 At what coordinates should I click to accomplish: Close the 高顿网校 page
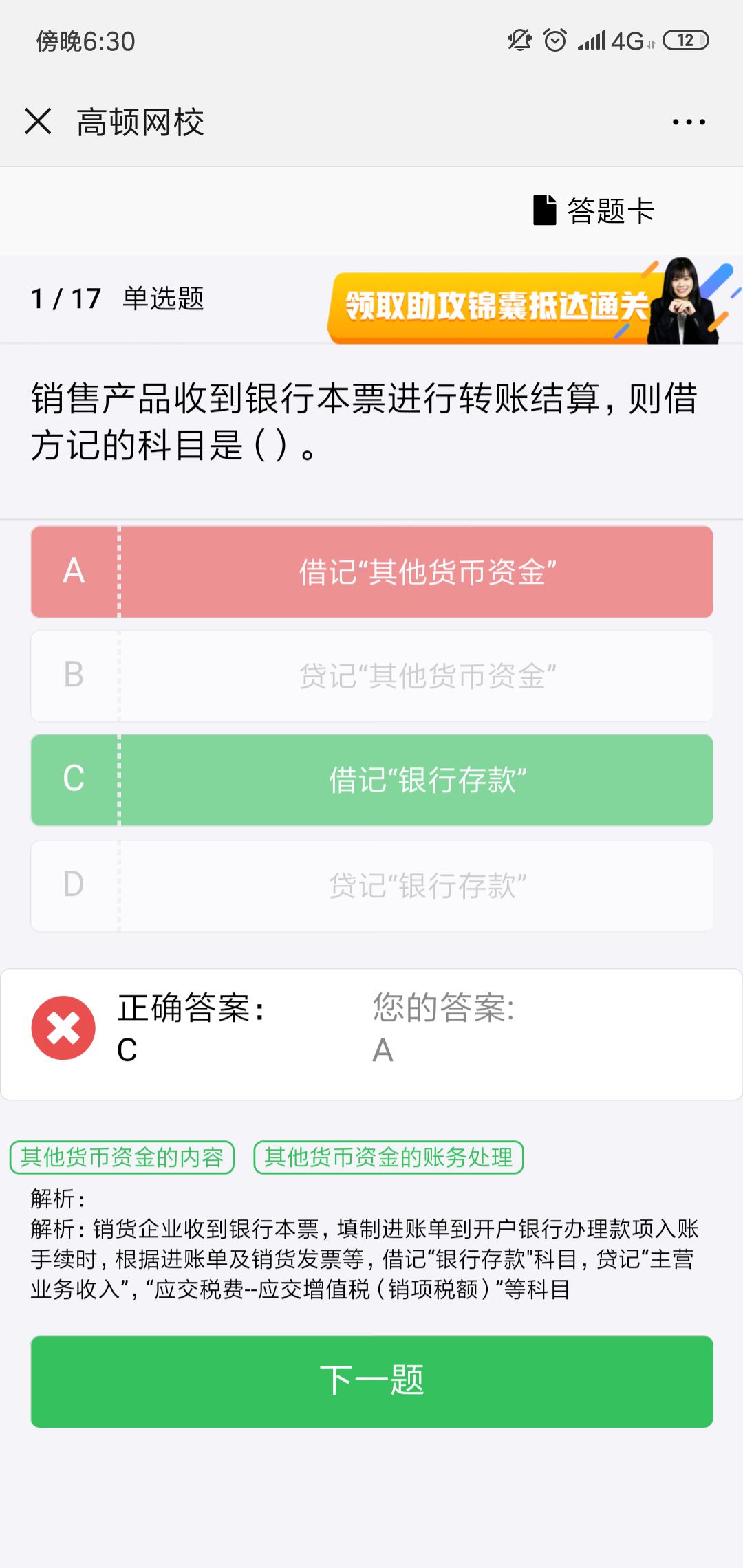[x=38, y=122]
